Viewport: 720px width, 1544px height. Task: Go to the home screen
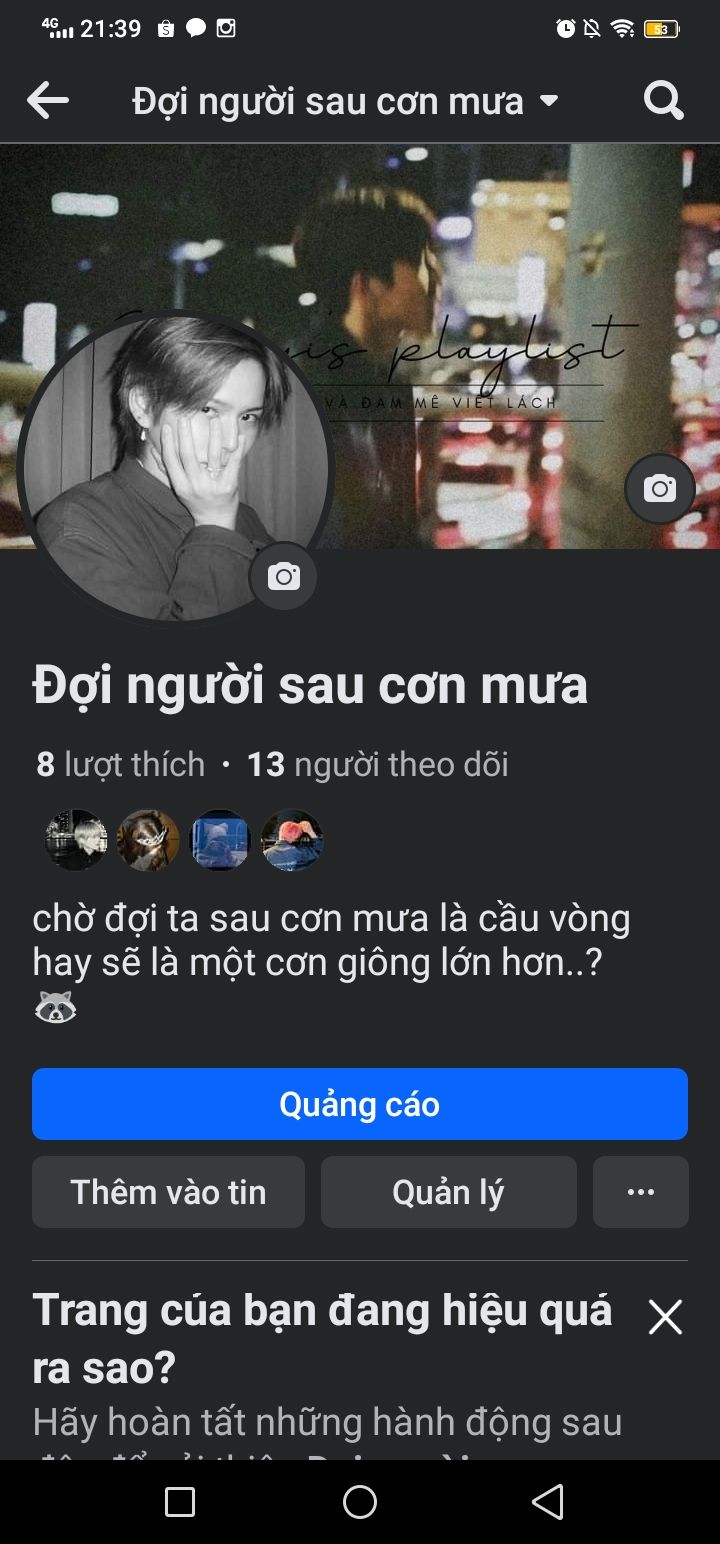pyautogui.click(x=360, y=1502)
